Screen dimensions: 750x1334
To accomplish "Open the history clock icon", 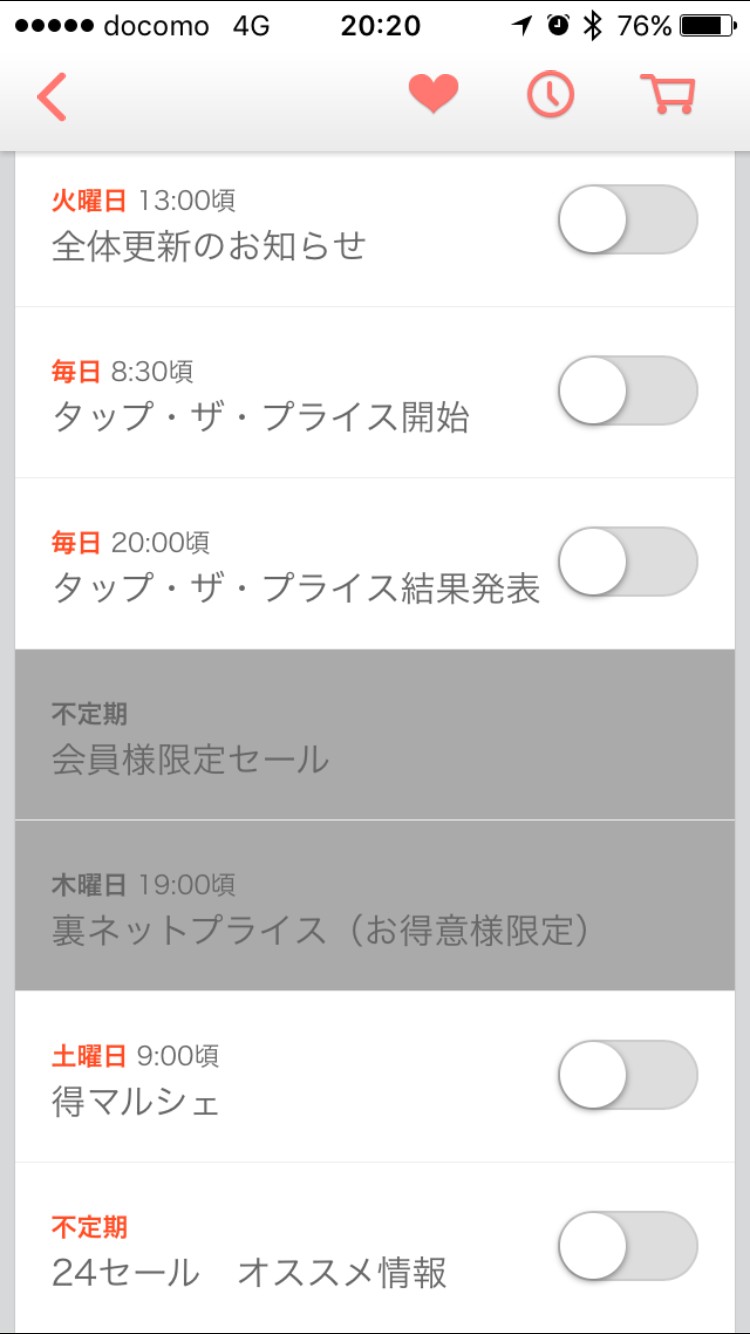I will (x=551, y=95).
